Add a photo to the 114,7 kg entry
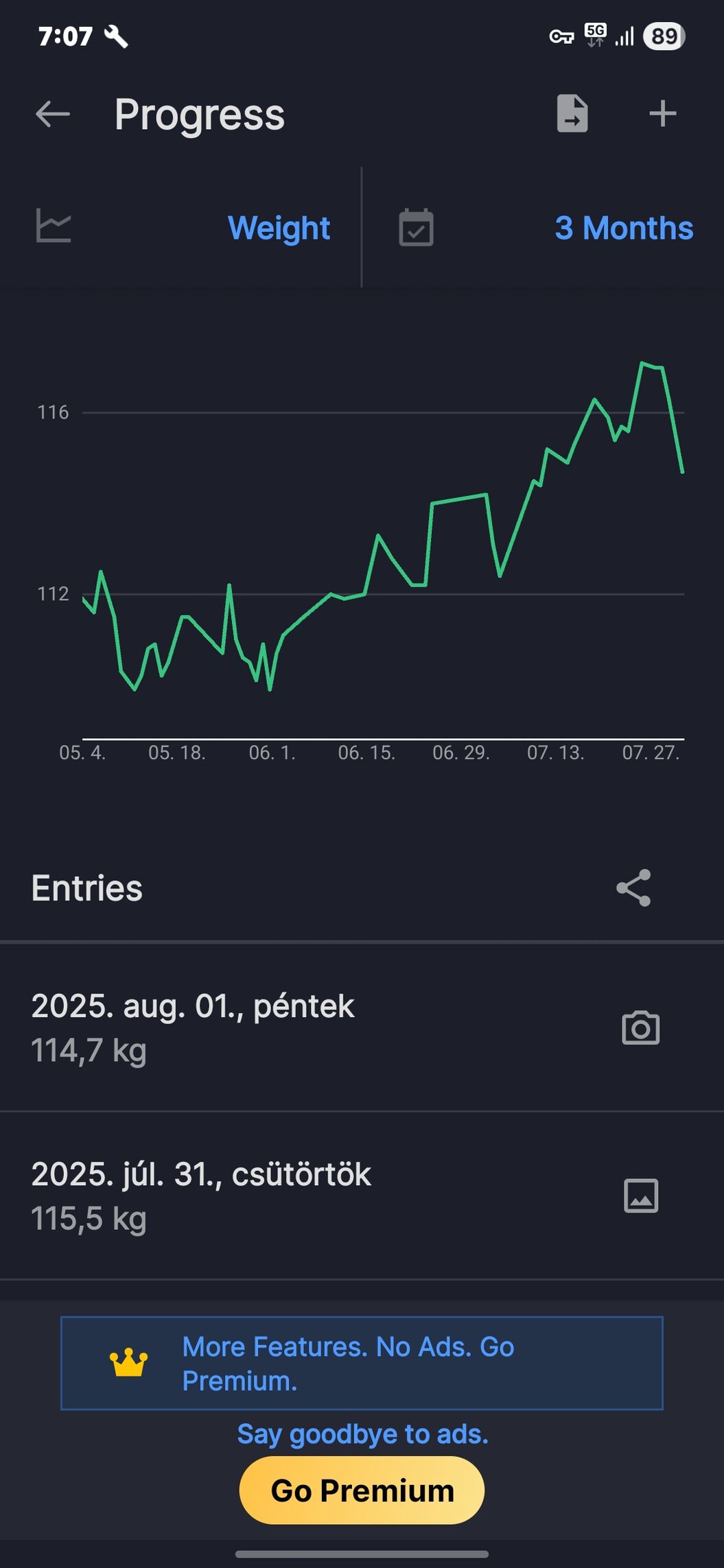724x1568 pixels. 640,1027
